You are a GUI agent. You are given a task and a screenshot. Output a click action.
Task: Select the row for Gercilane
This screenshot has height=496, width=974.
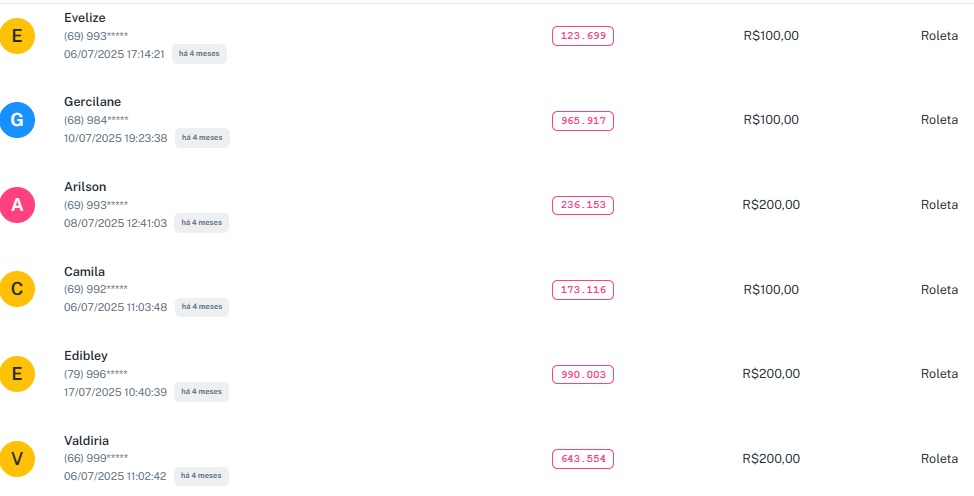coord(92,102)
